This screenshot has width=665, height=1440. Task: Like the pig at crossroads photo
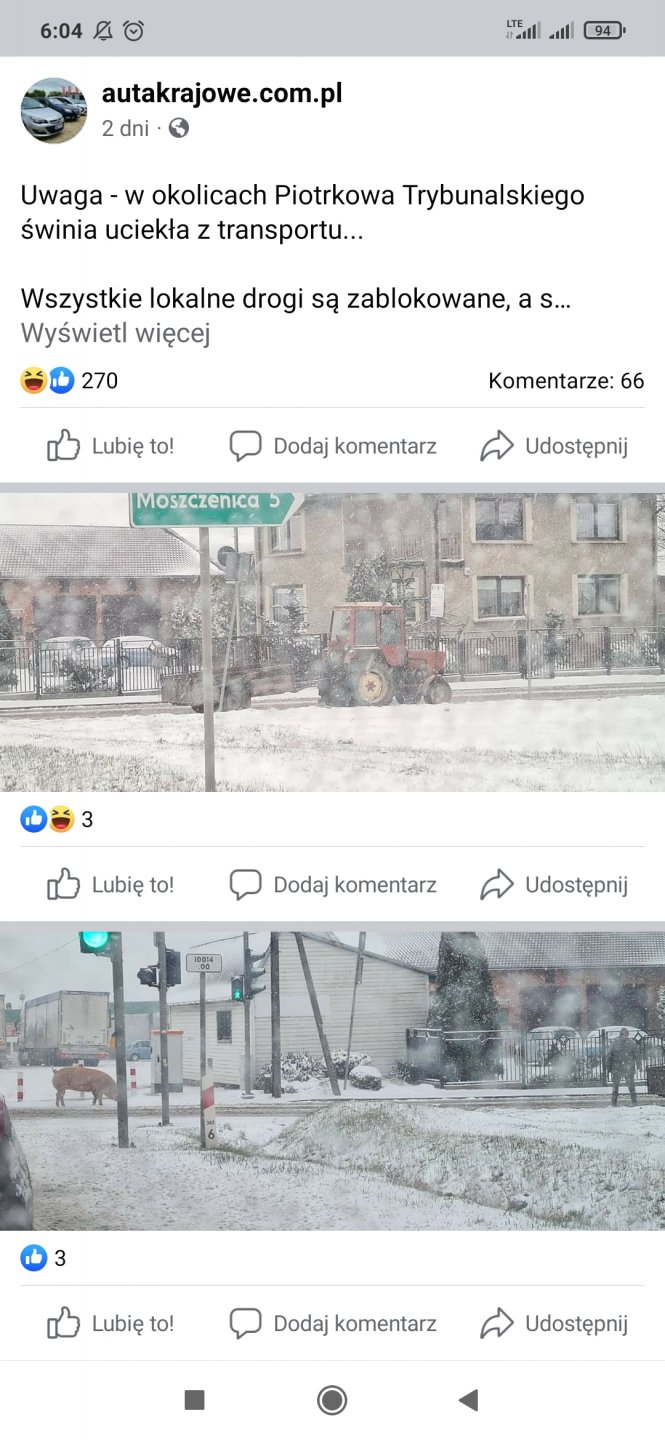tap(111, 1323)
